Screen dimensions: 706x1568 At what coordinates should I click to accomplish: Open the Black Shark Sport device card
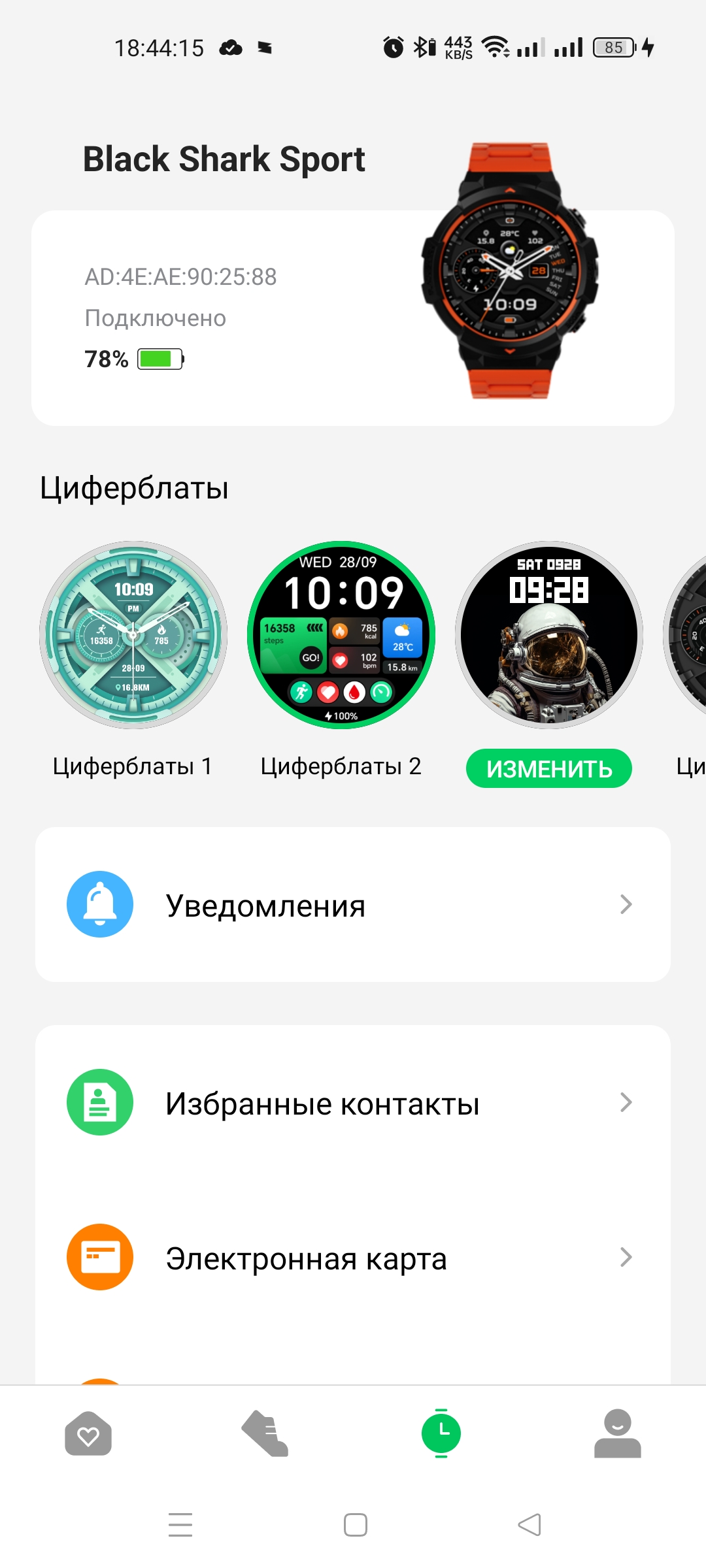[353, 318]
